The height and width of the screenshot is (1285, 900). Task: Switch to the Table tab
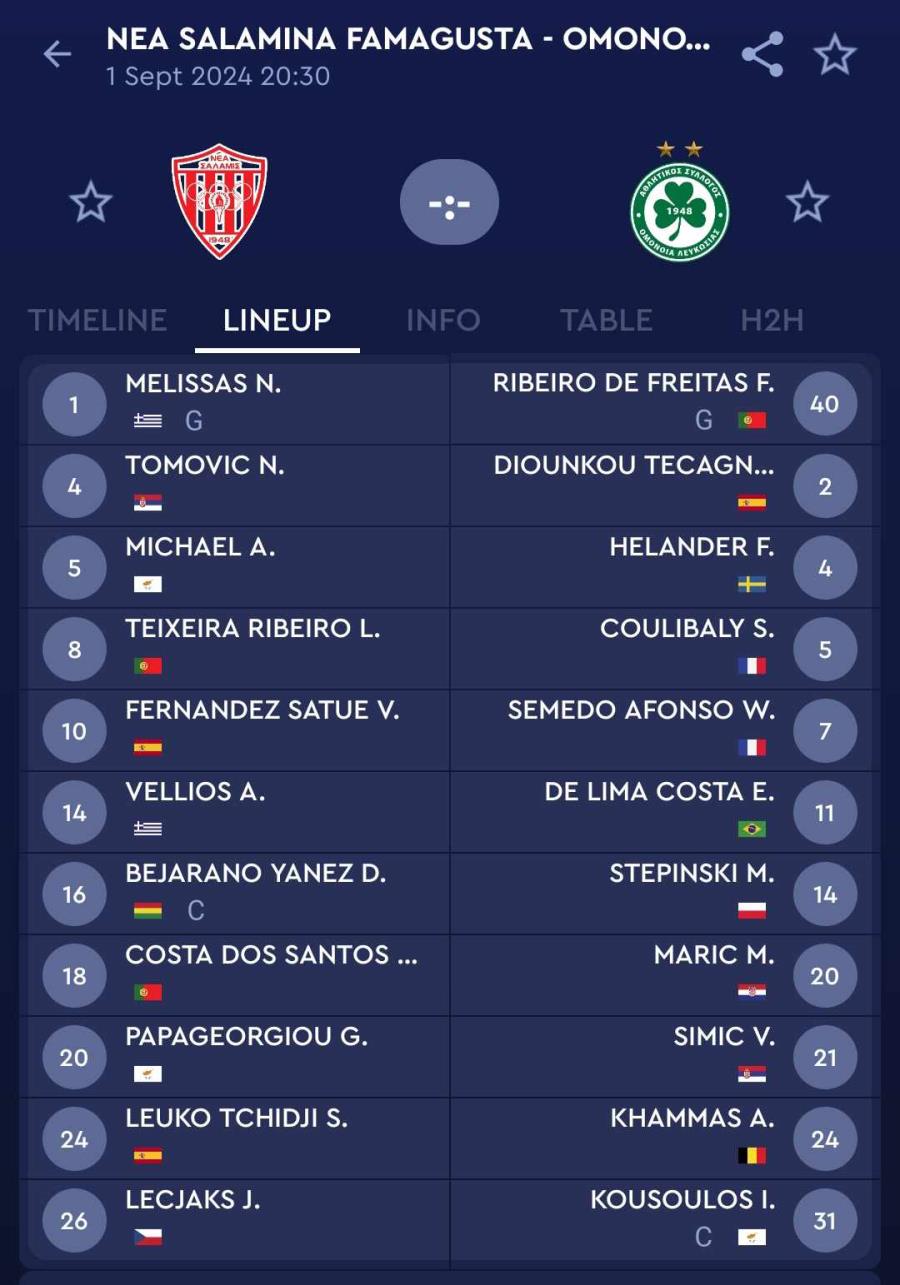[x=606, y=320]
